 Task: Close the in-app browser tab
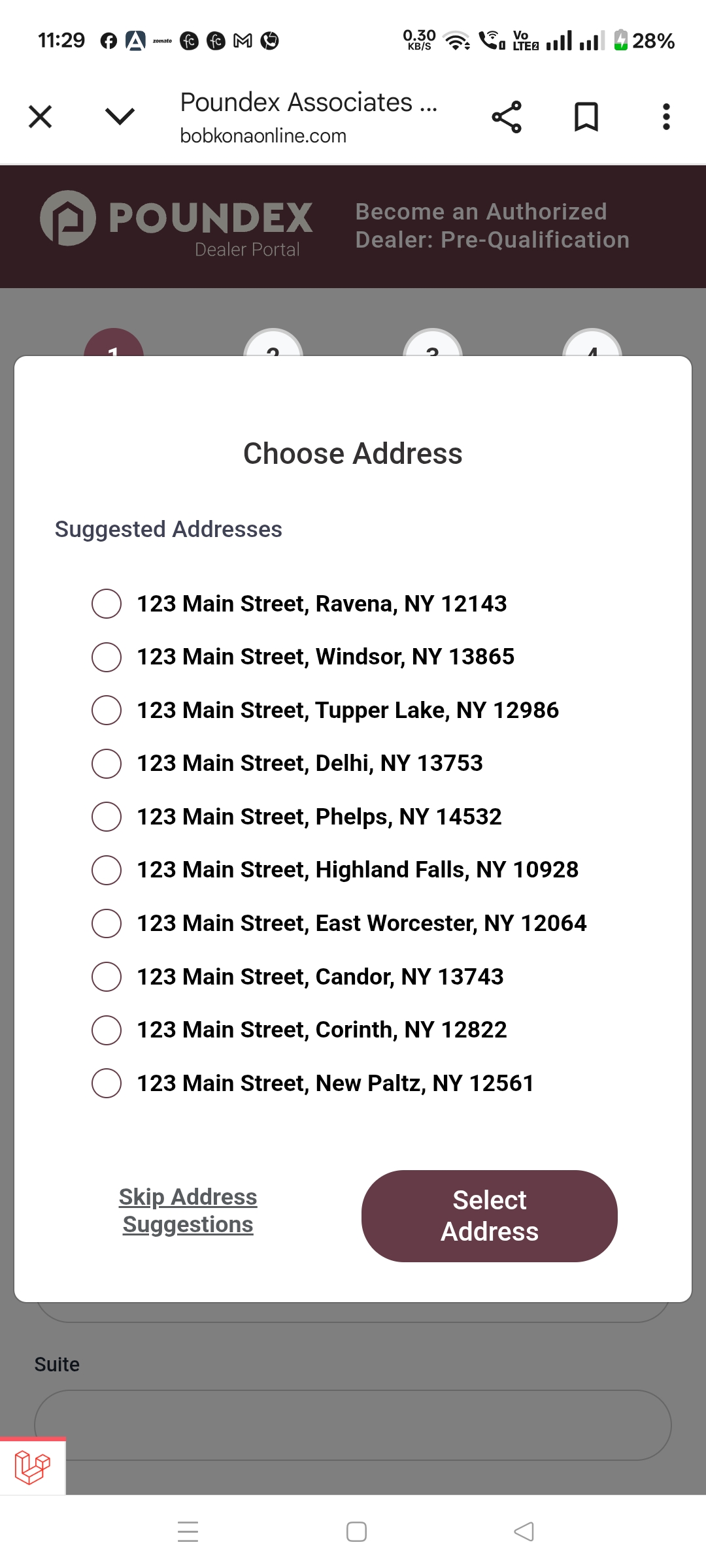click(x=41, y=118)
